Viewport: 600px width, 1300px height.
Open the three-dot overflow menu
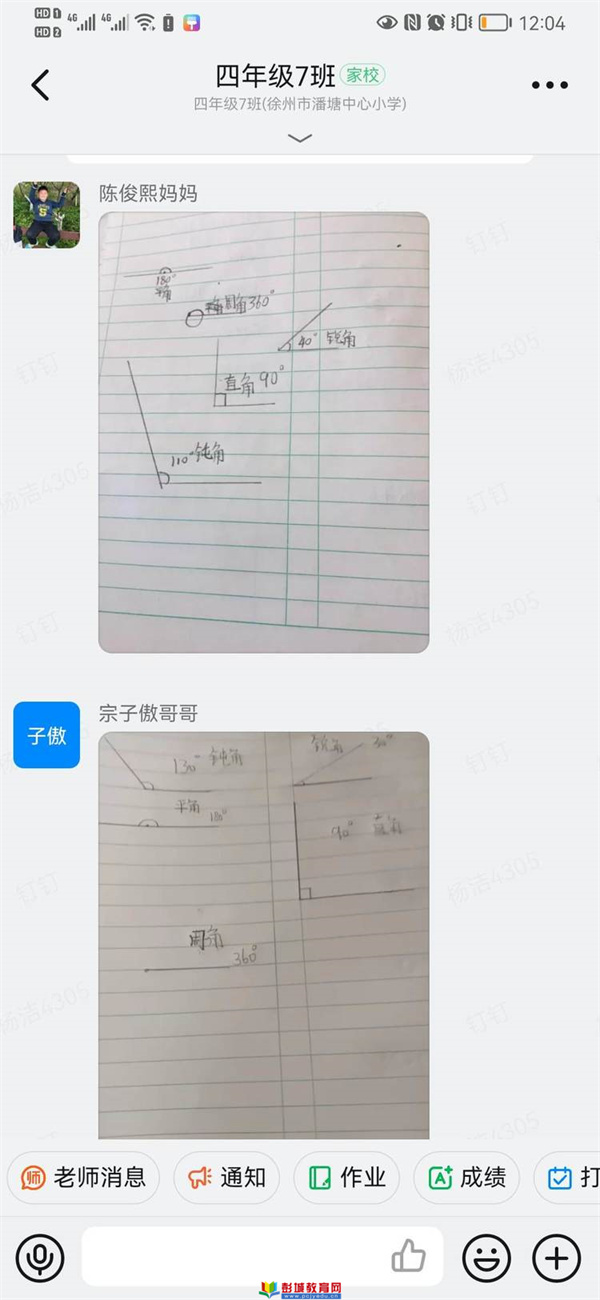(x=550, y=86)
